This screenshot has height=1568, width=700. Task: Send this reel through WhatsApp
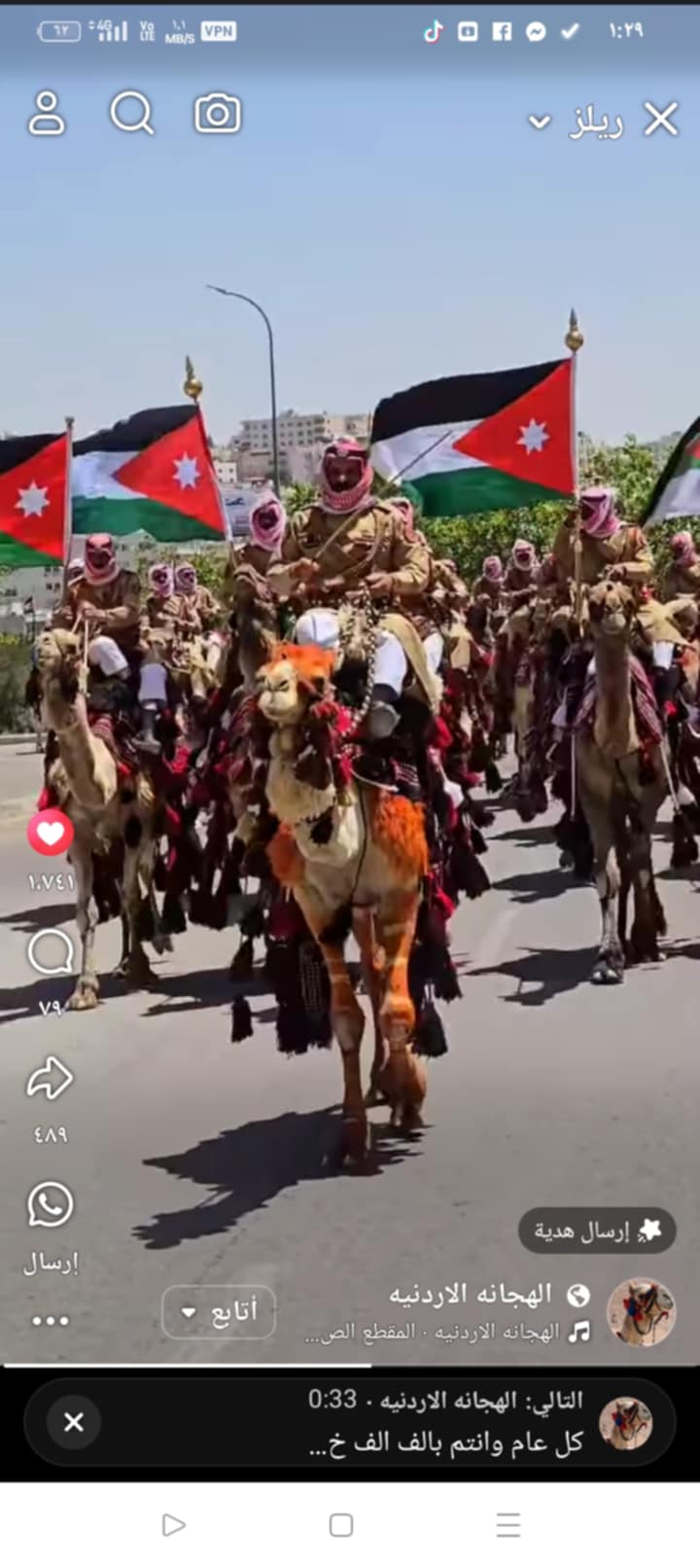coord(51,1205)
